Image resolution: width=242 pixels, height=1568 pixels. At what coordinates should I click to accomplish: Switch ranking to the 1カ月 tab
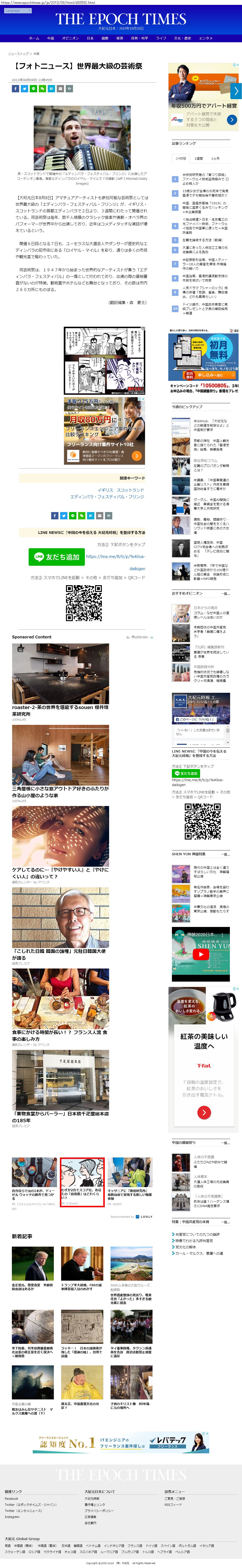tap(215, 158)
